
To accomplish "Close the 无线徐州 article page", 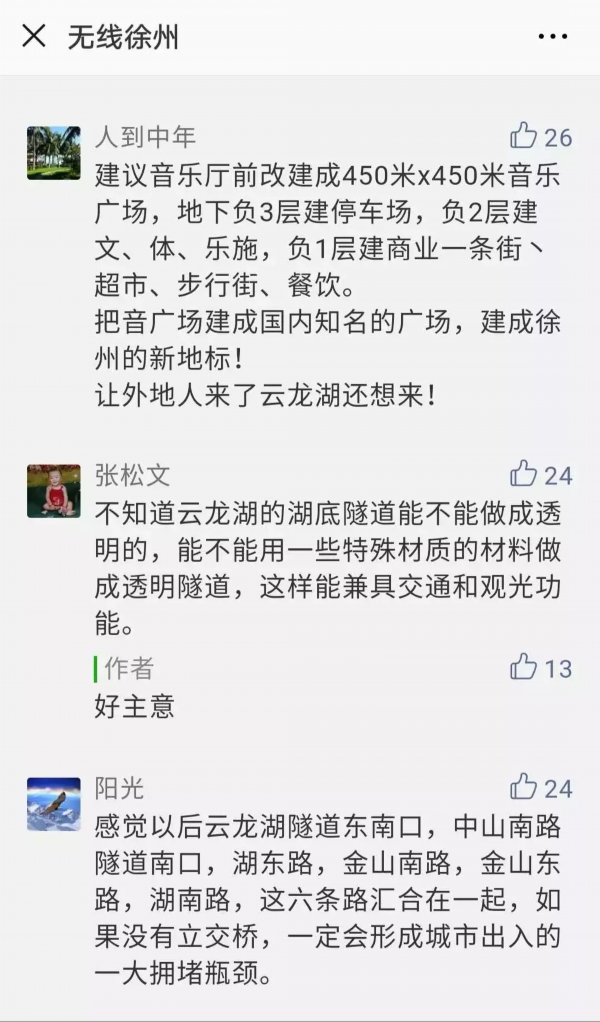I will pyautogui.click(x=34, y=37).
